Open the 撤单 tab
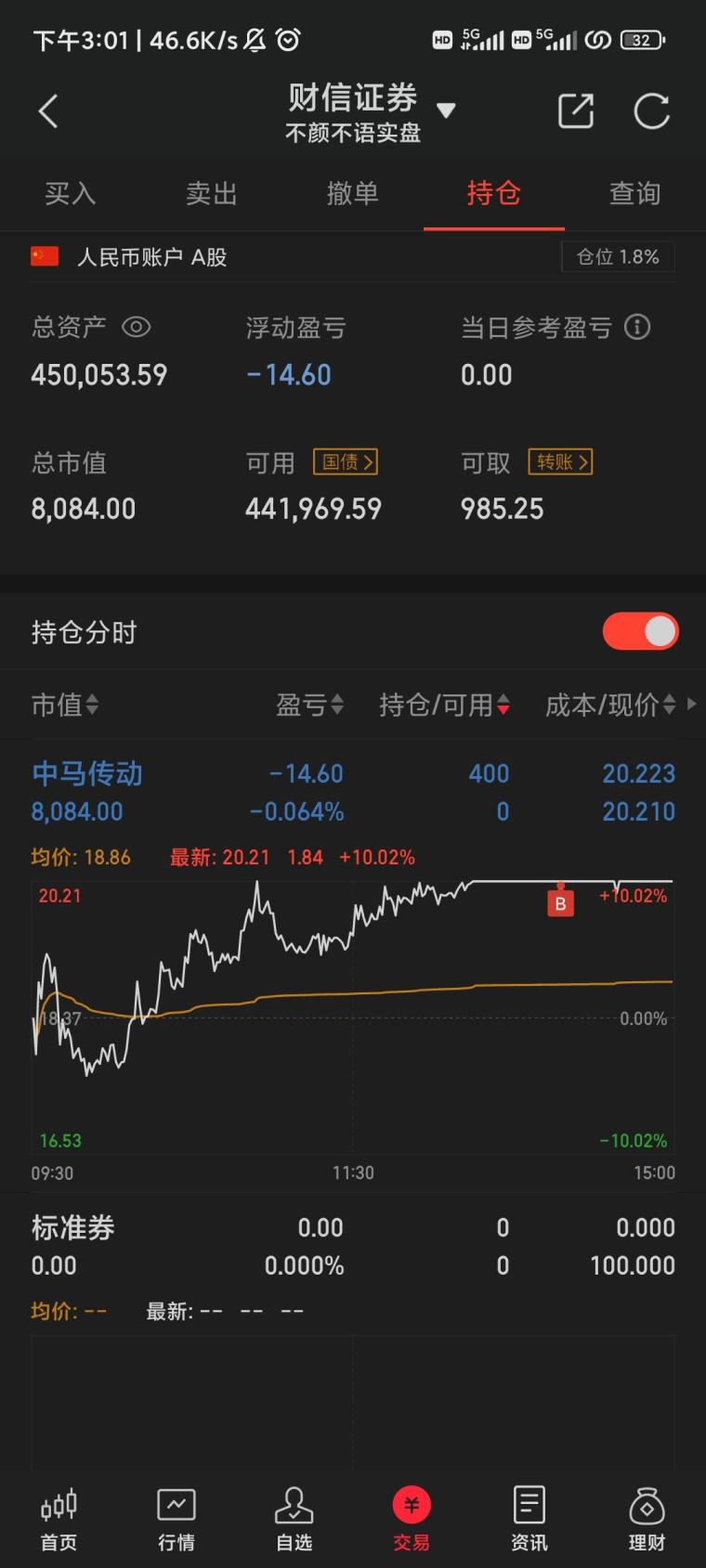Viewport: 706px width, 1568px height. tap(353, 193)
